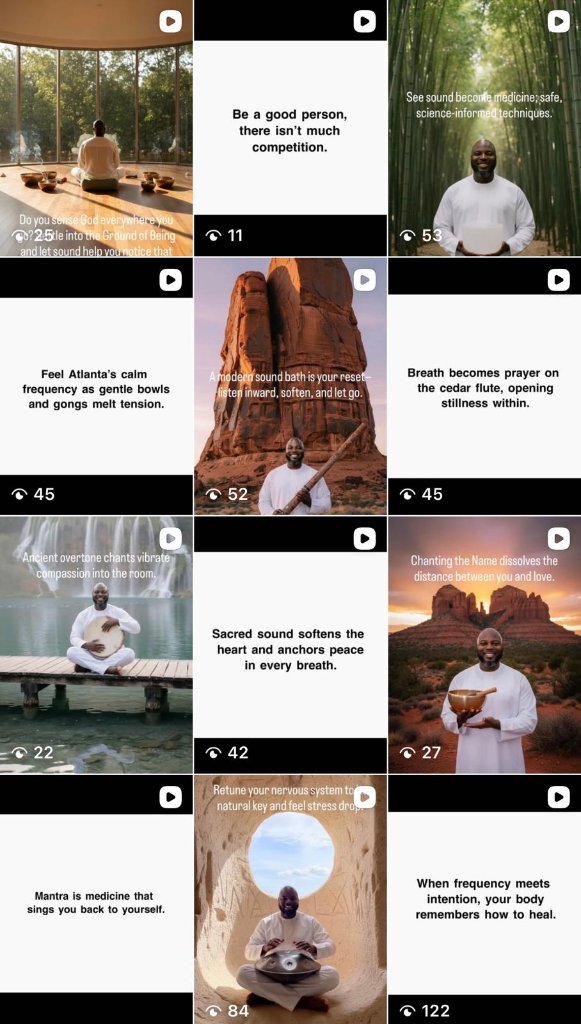Play the 'Mantra is medicine' reel
581x1024 pixels.
click(x=96, y=900)
